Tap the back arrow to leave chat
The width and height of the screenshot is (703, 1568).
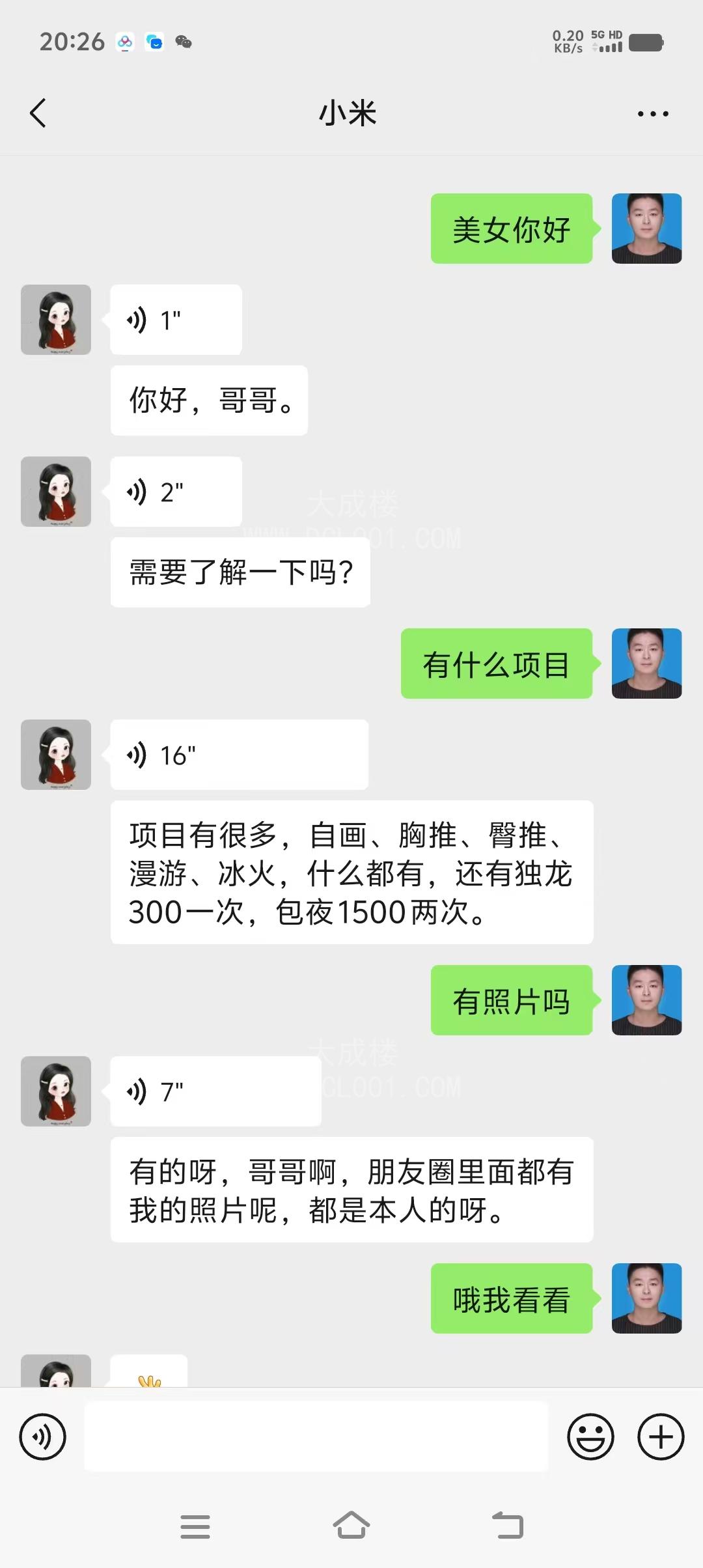[x=38, y=113]
